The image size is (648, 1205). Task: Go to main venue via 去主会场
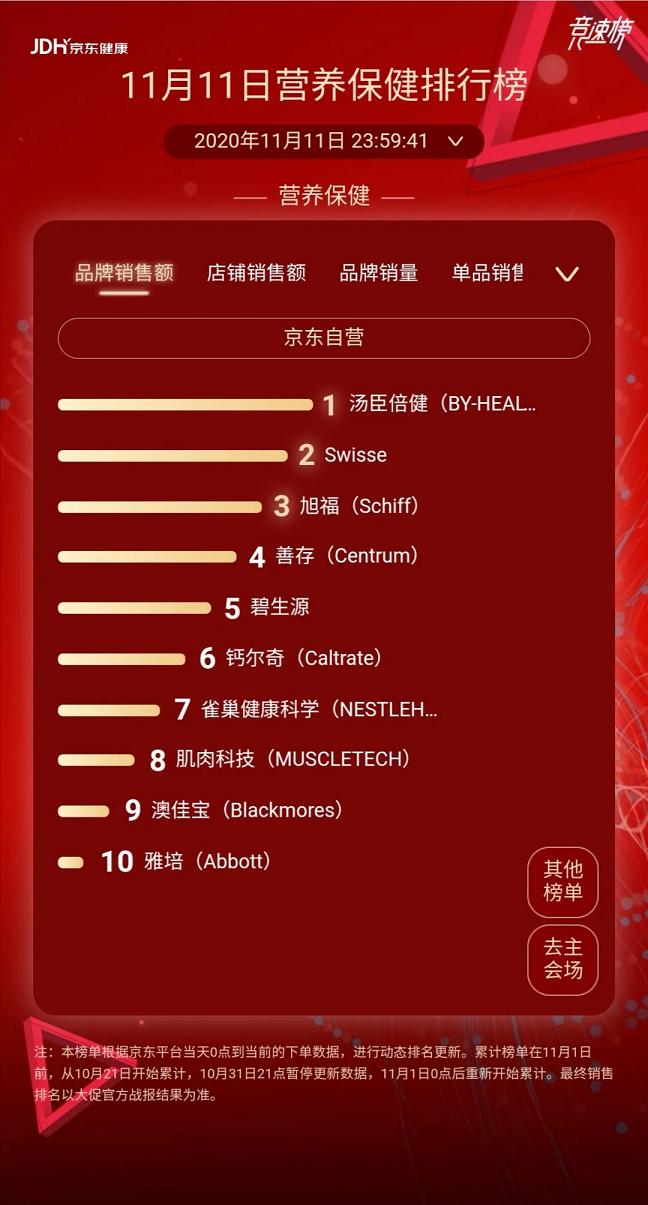[x=563, y=960]
